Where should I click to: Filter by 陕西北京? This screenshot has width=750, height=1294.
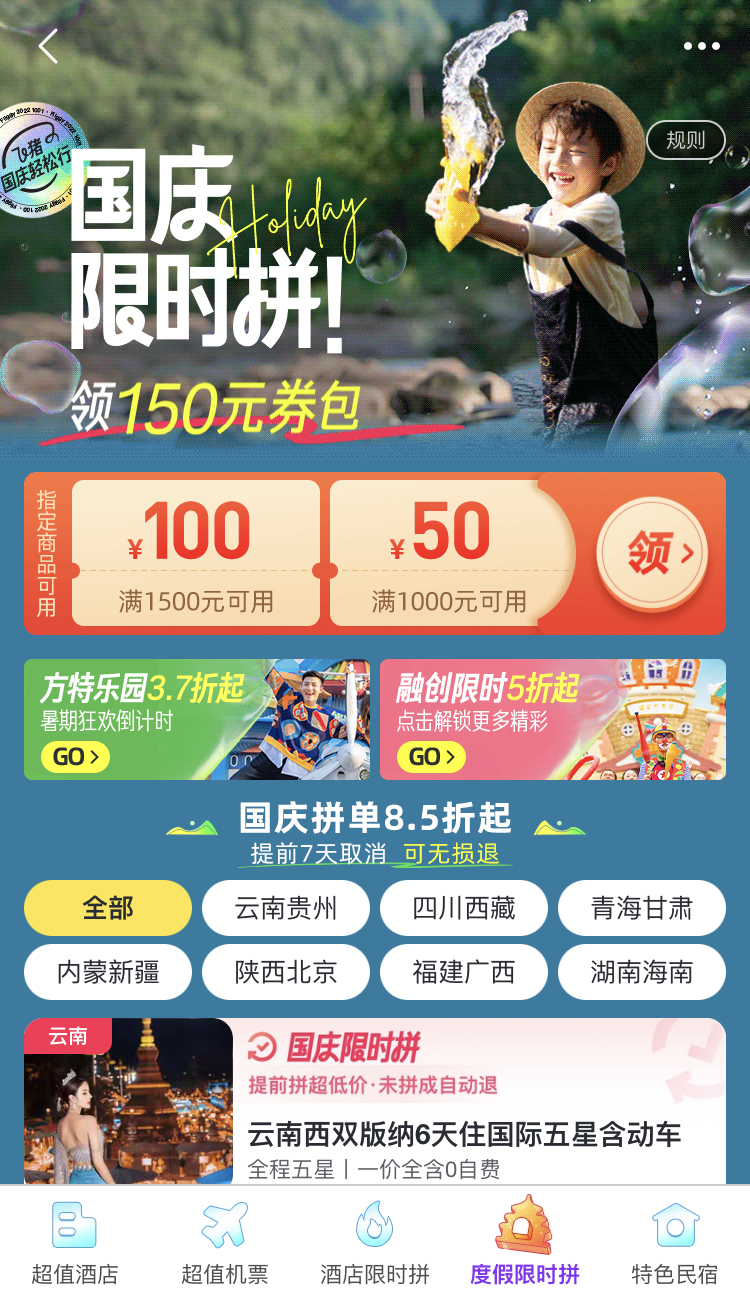tap(286, 972)
